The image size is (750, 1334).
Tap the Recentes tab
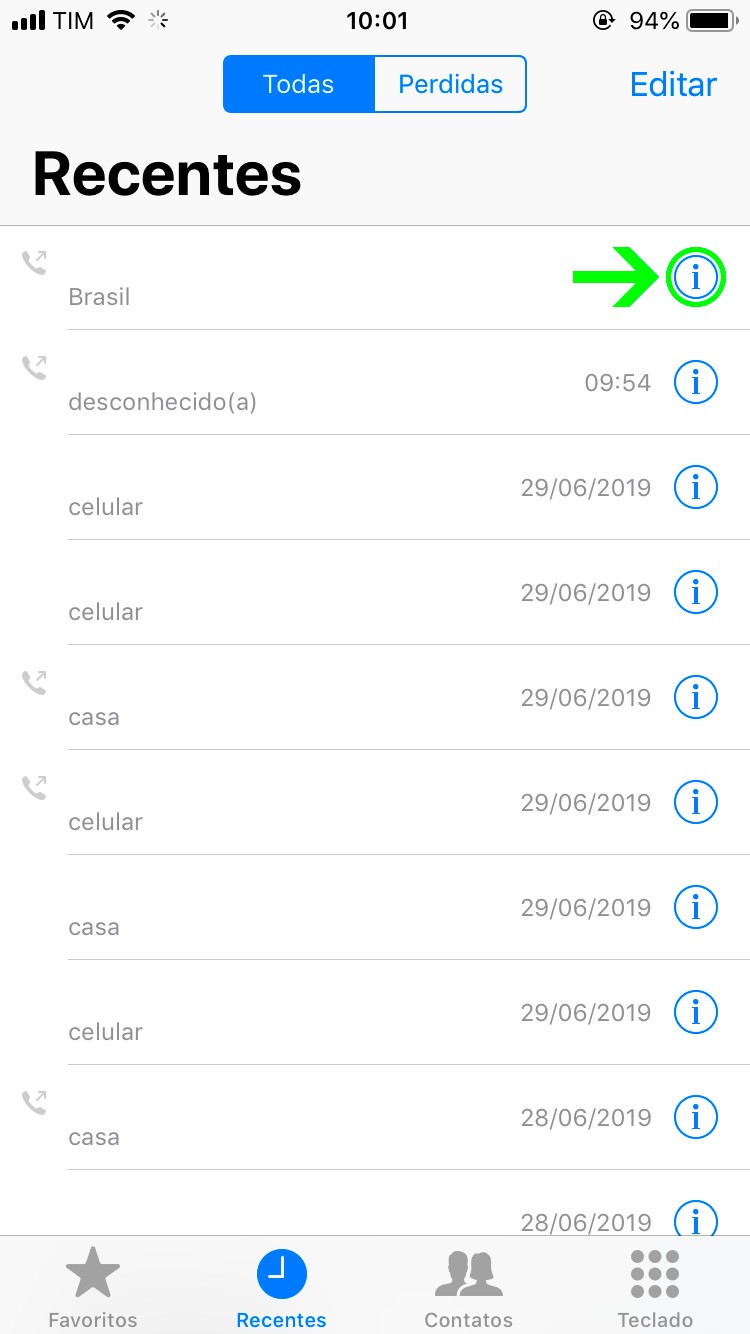(281, 1287)
